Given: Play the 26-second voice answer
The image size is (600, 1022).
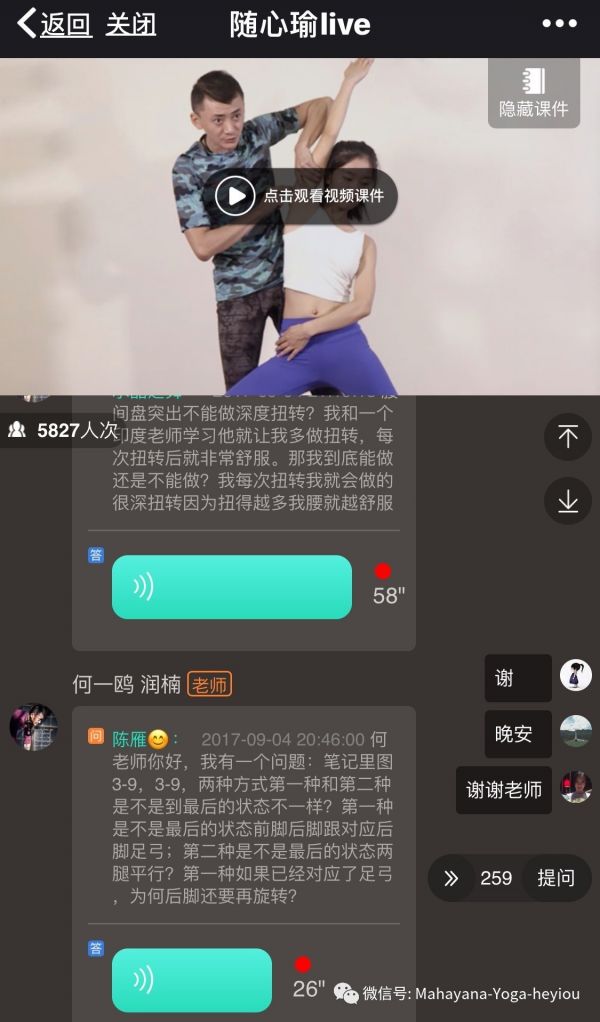Looking at the screenshot, I should pos(192,979).
